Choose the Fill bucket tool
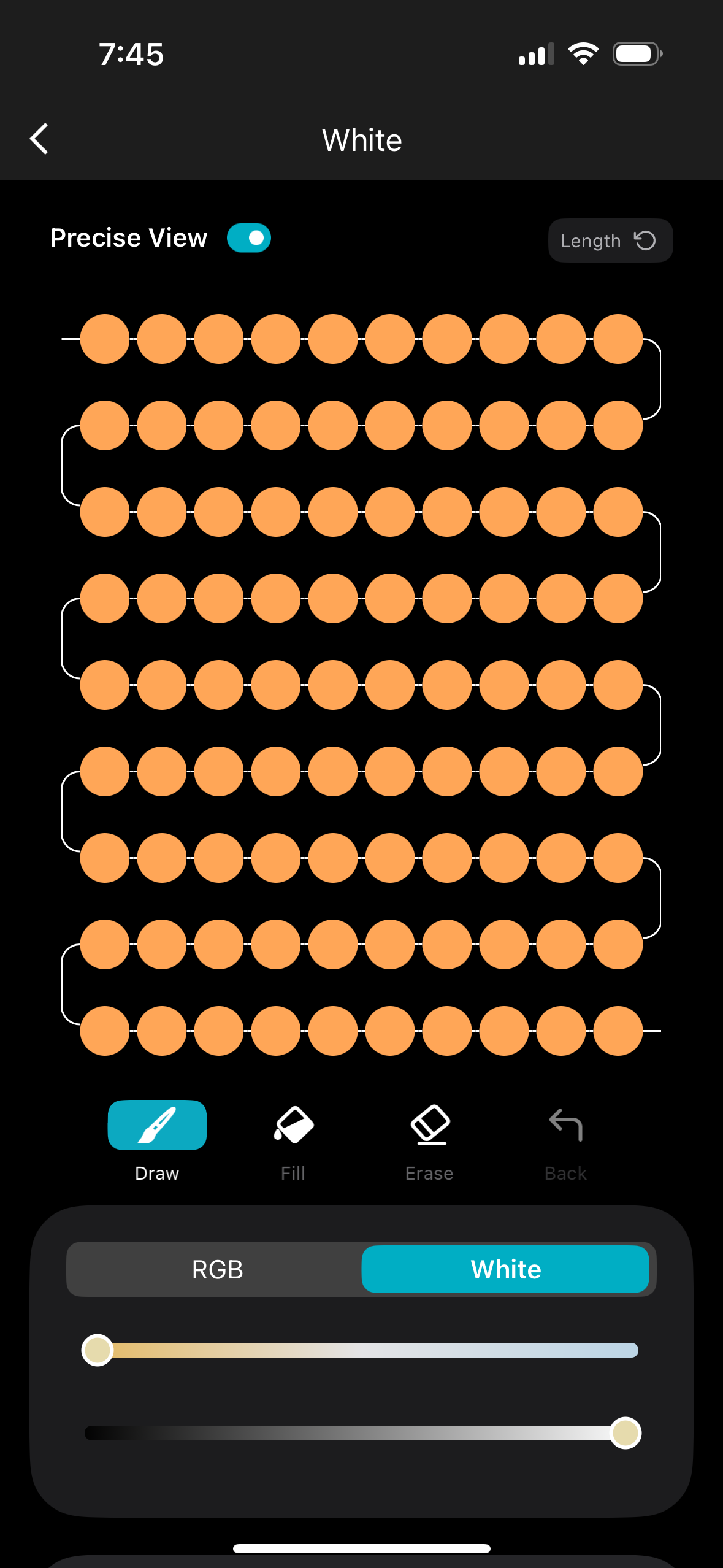Viewport: 723px width, 1568px height. pos(293,1125)
